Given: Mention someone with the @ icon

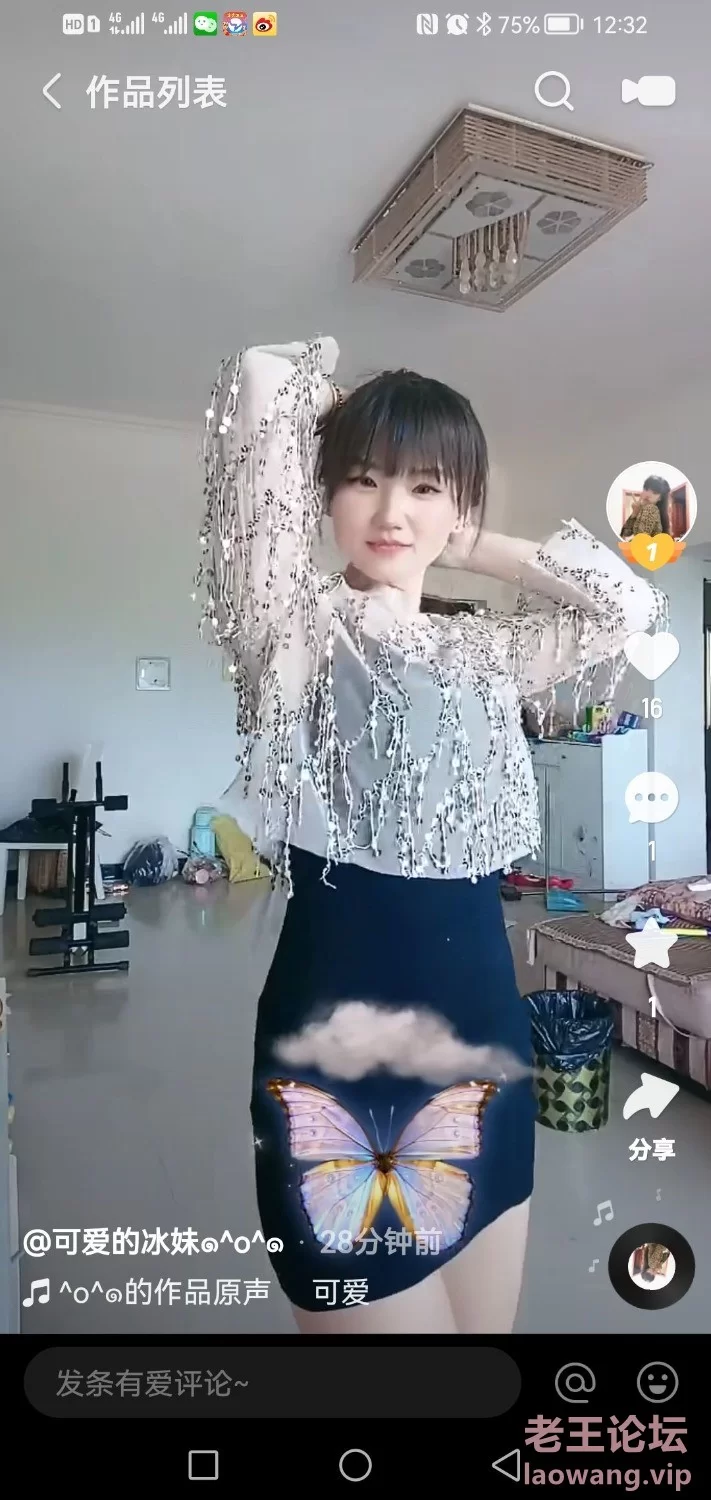Looking at the screenshot, I should [x=575, y=1384].
